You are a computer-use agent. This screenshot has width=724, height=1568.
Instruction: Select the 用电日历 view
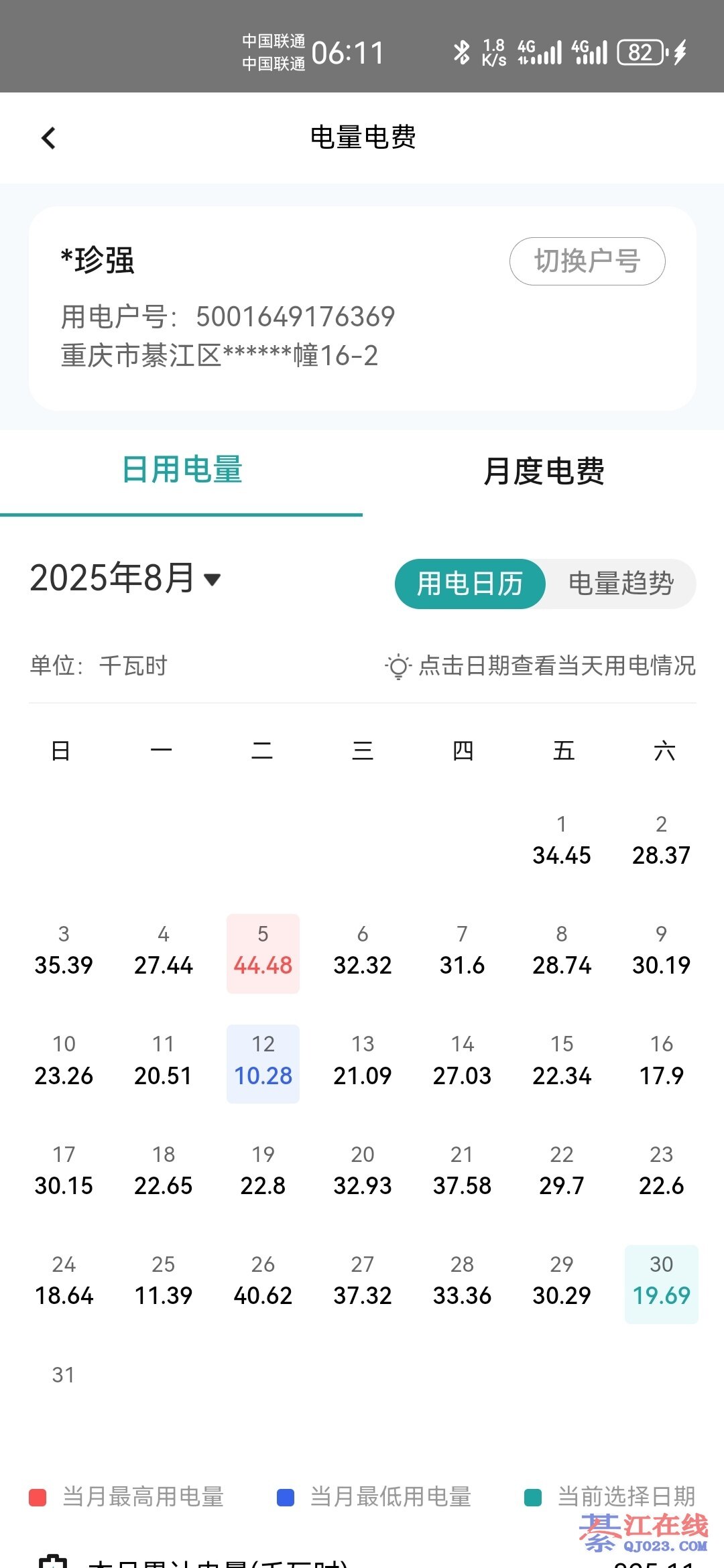pyautogui.click(x=470, y=584)
